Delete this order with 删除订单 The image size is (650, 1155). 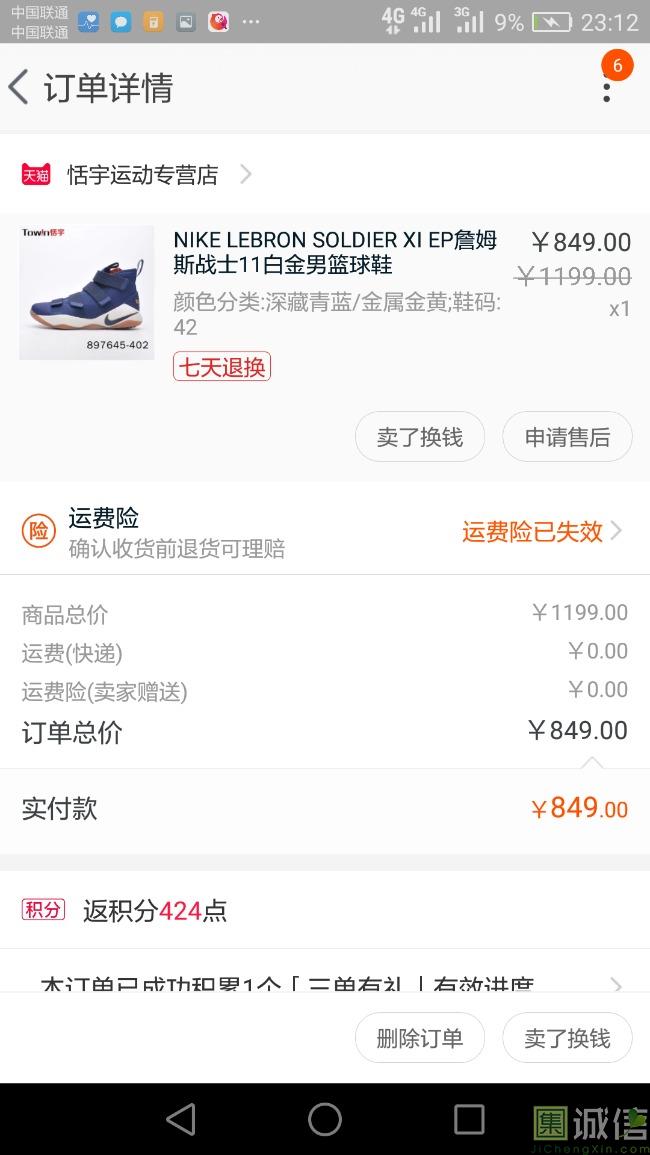(x=420, y=1038)
